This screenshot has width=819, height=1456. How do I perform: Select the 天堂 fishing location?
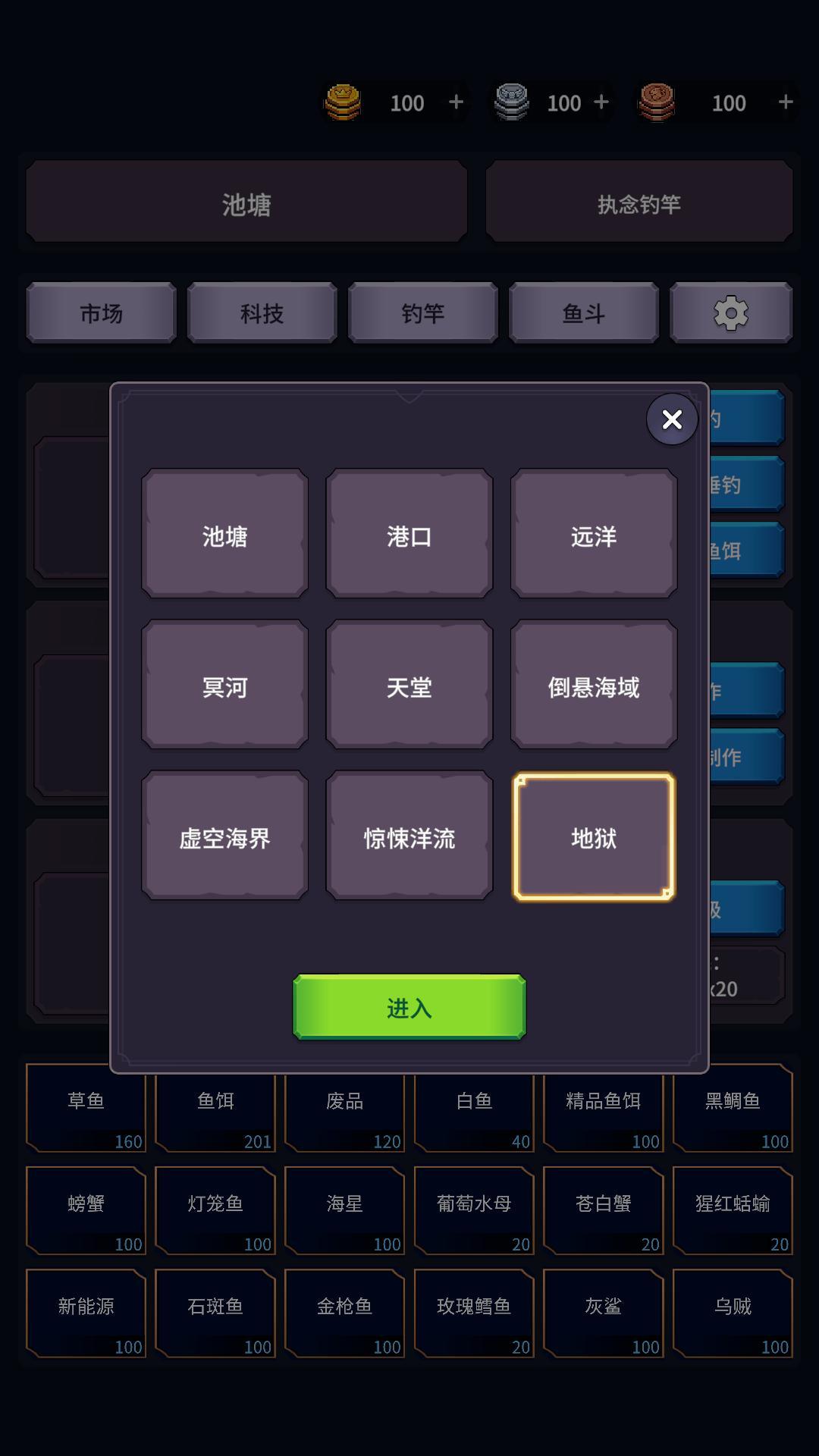click(x=408, y=686)
